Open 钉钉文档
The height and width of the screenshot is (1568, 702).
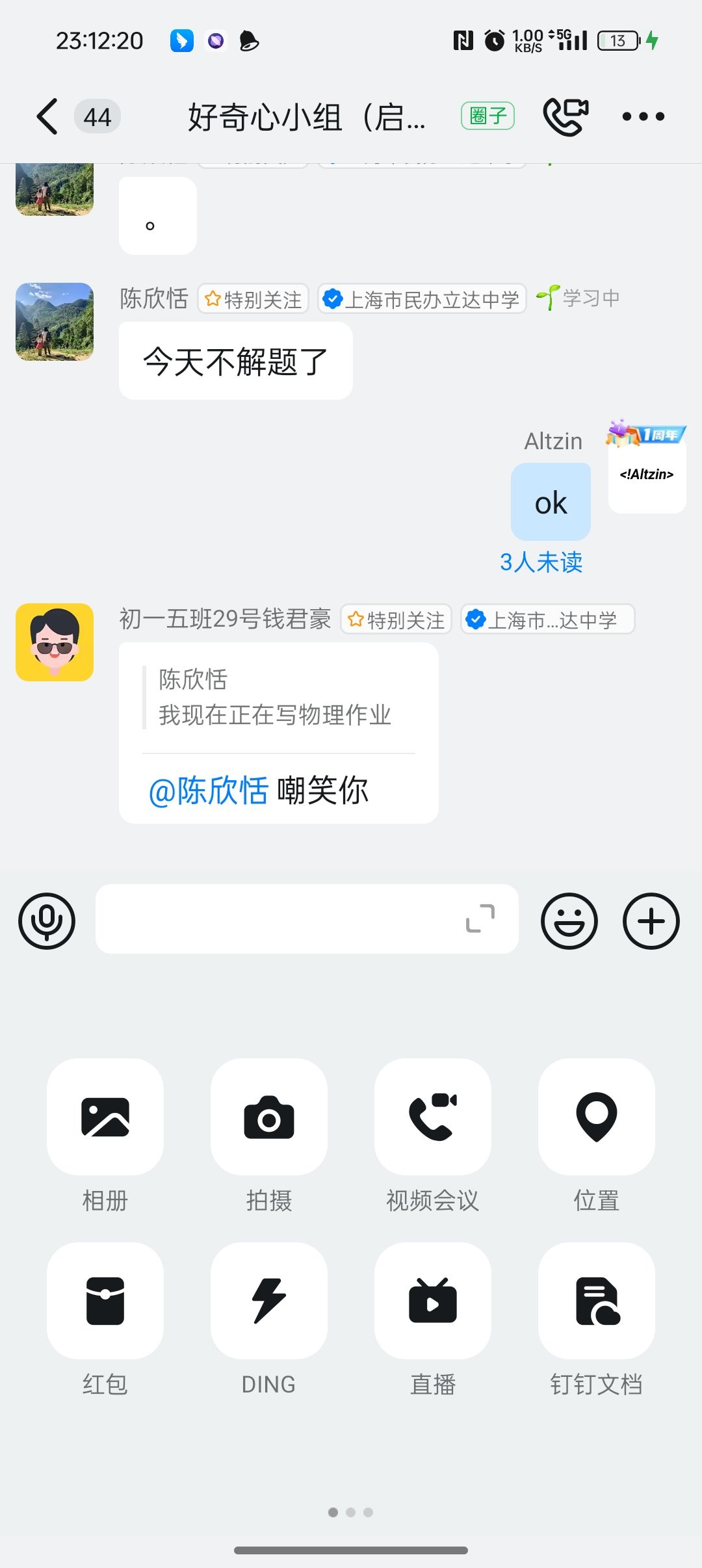click(597, 1301)
